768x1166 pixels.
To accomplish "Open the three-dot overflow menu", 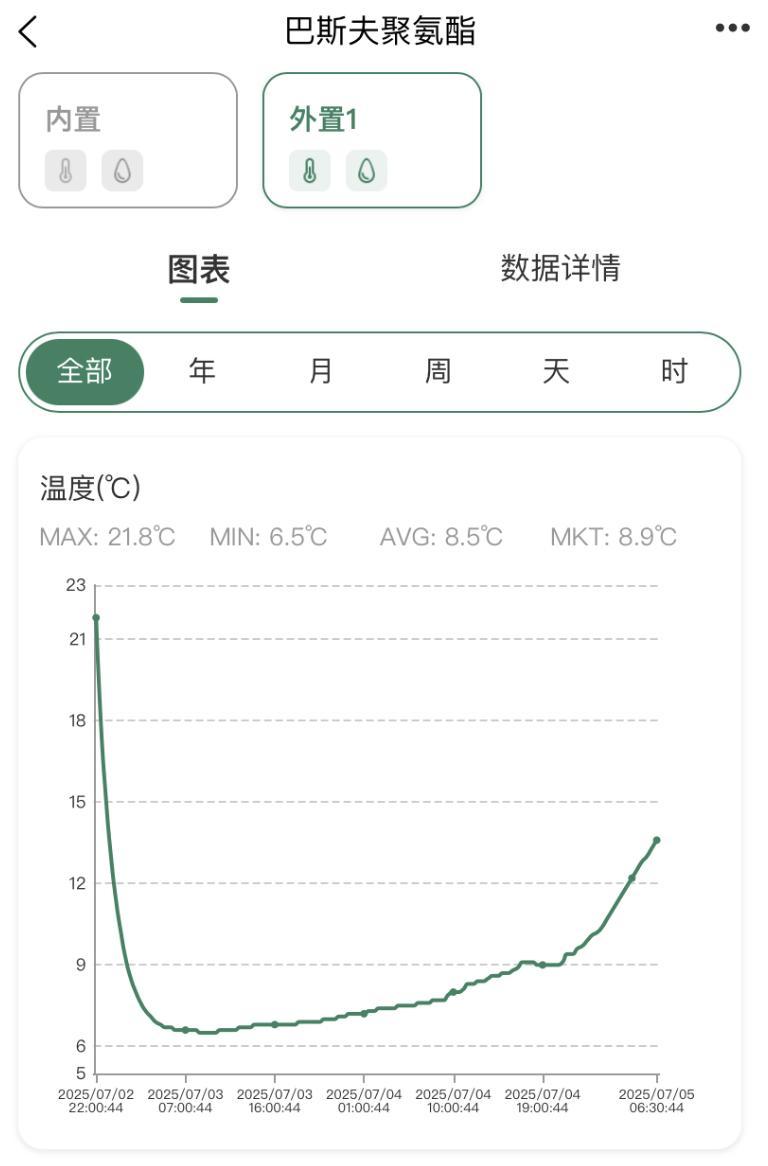I will point(732,29).
